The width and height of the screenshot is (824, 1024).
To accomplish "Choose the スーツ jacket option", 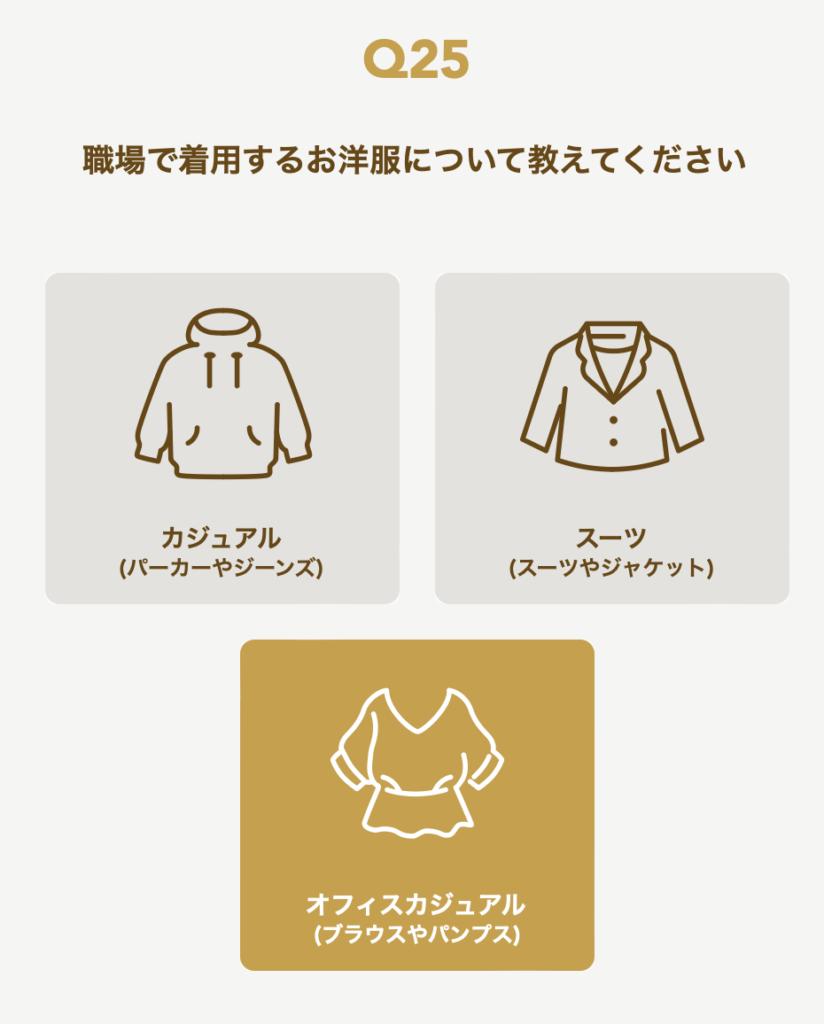I will tap(611, 438).
